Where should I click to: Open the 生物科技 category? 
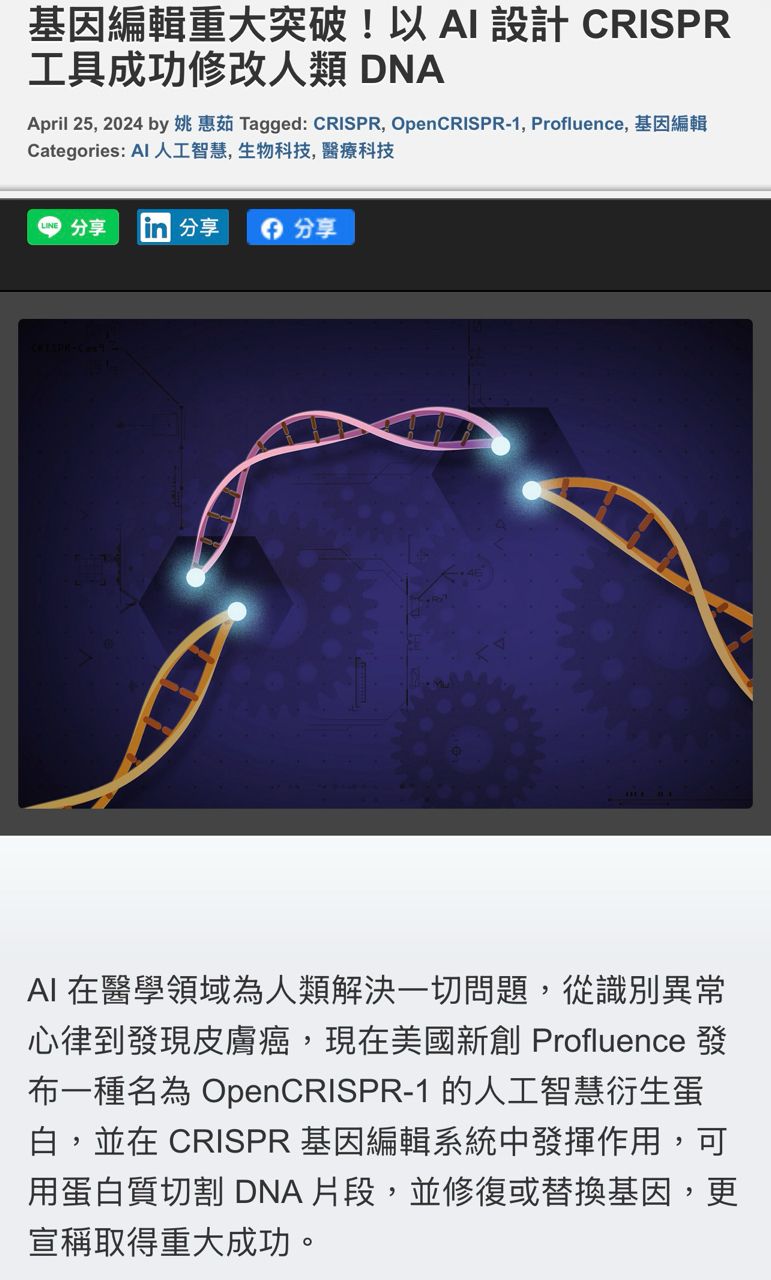tap(274, 151)
